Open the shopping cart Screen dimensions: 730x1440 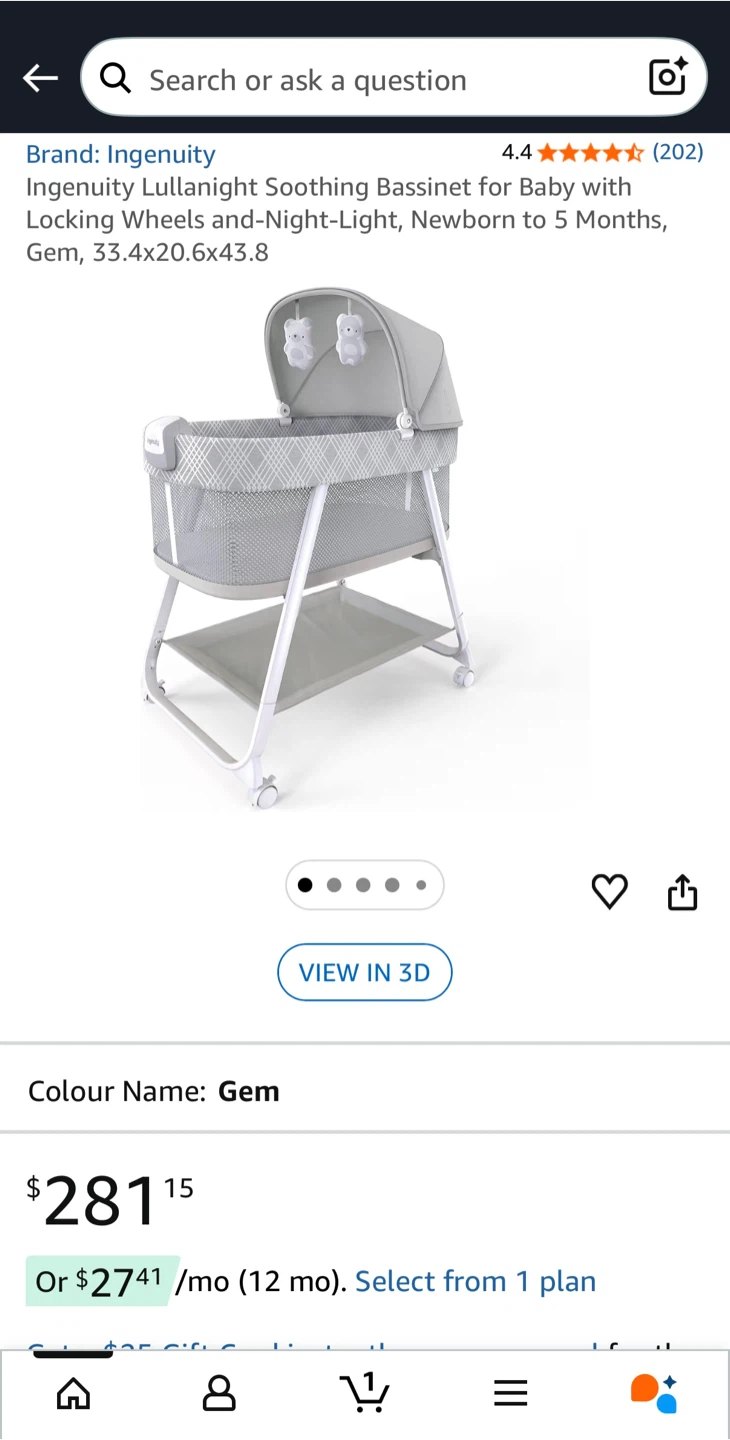[364, 1391]
